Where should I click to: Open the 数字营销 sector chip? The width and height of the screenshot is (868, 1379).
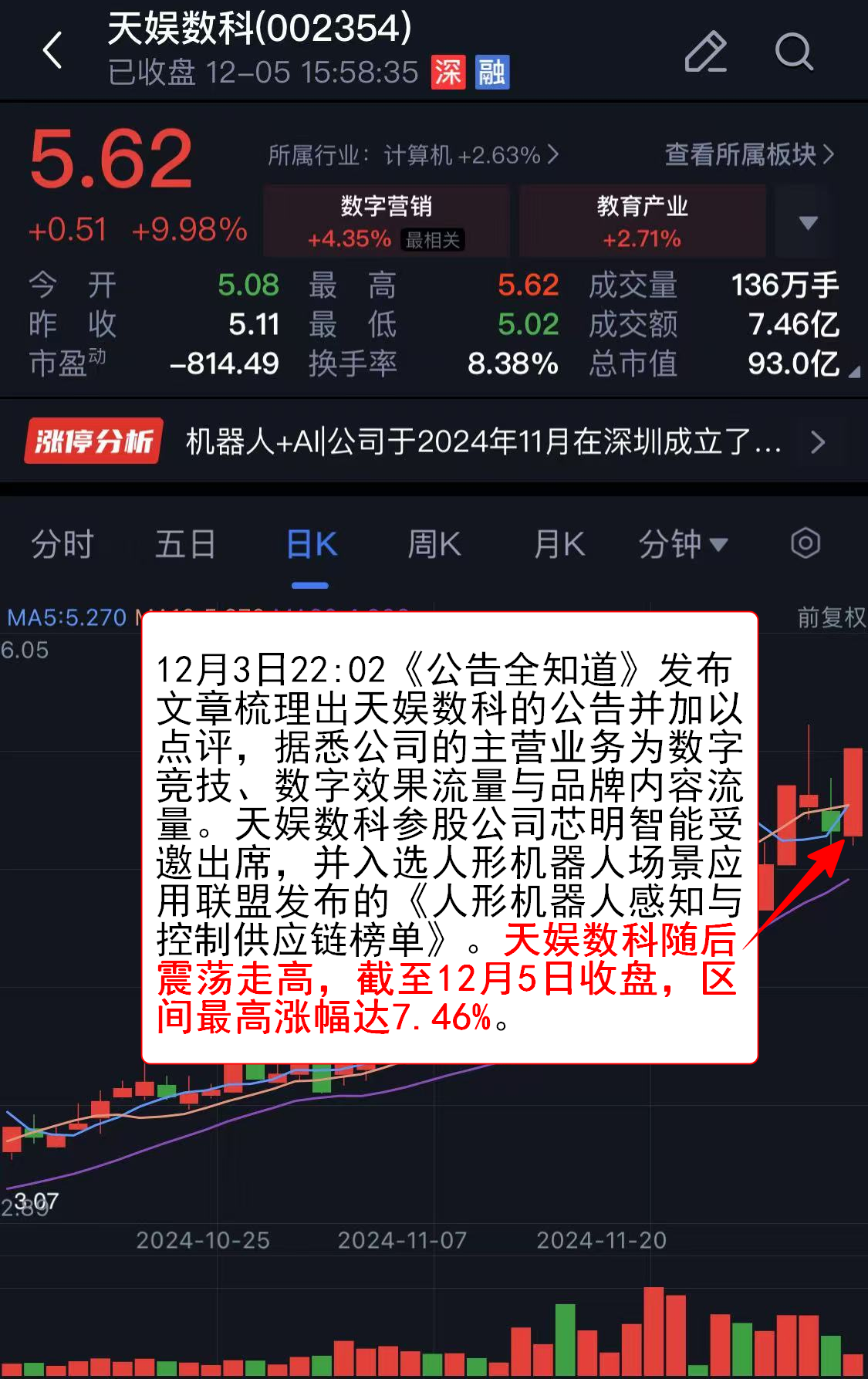(x=386, y=221)
